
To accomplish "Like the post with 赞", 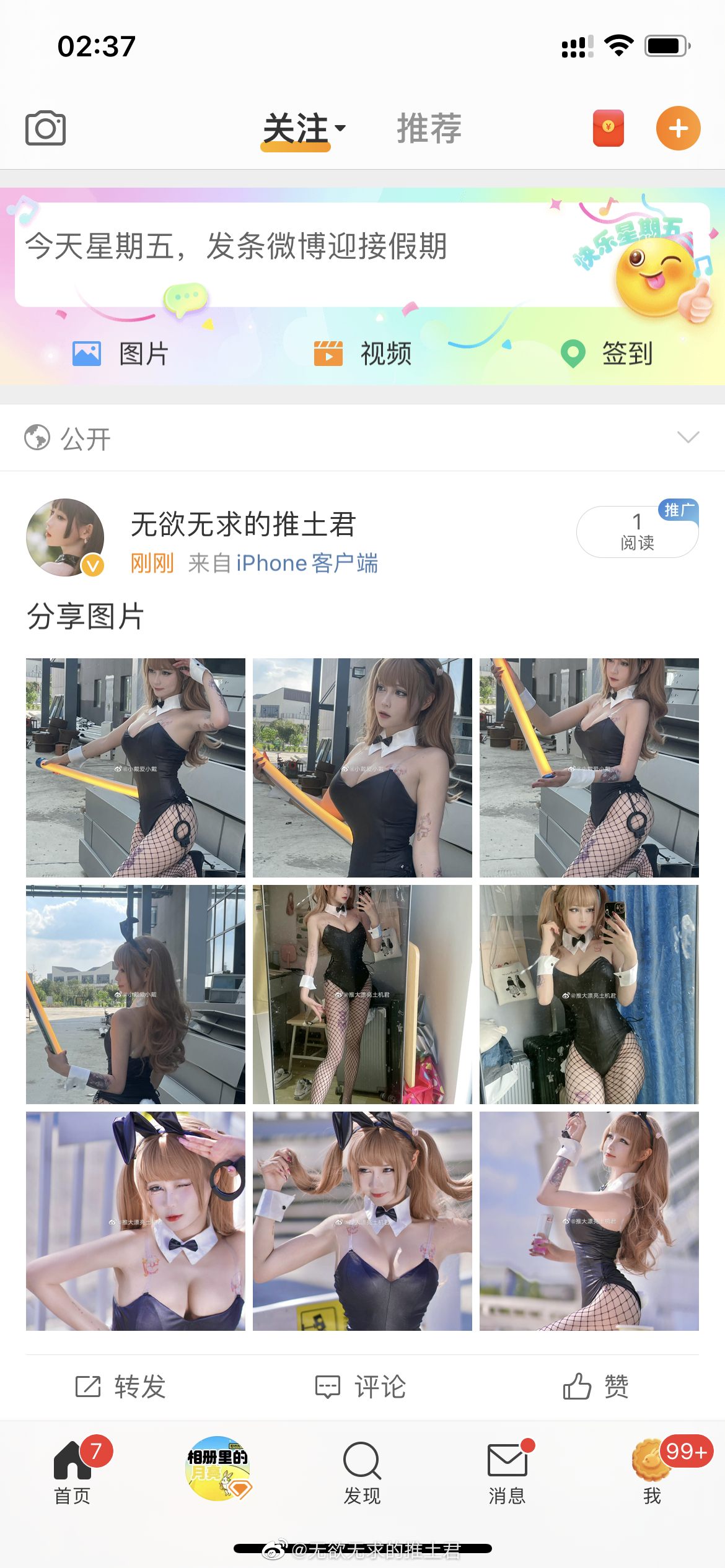I will tap(596, 1387).
